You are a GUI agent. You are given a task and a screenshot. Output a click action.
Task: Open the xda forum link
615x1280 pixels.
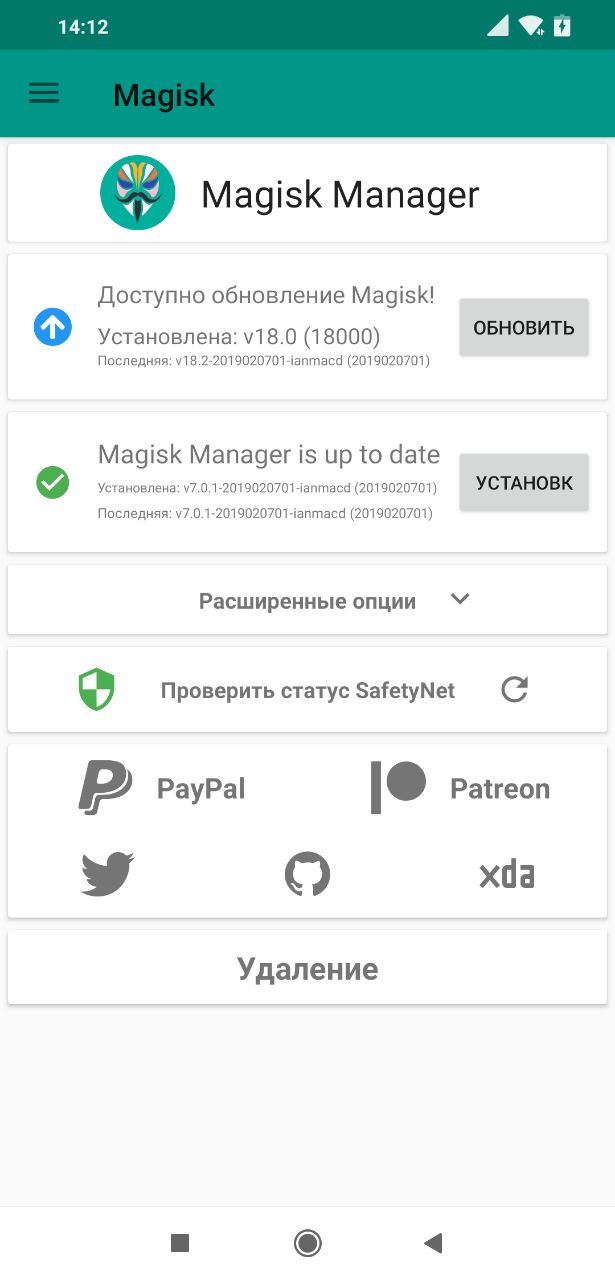[x=507, y=875]
